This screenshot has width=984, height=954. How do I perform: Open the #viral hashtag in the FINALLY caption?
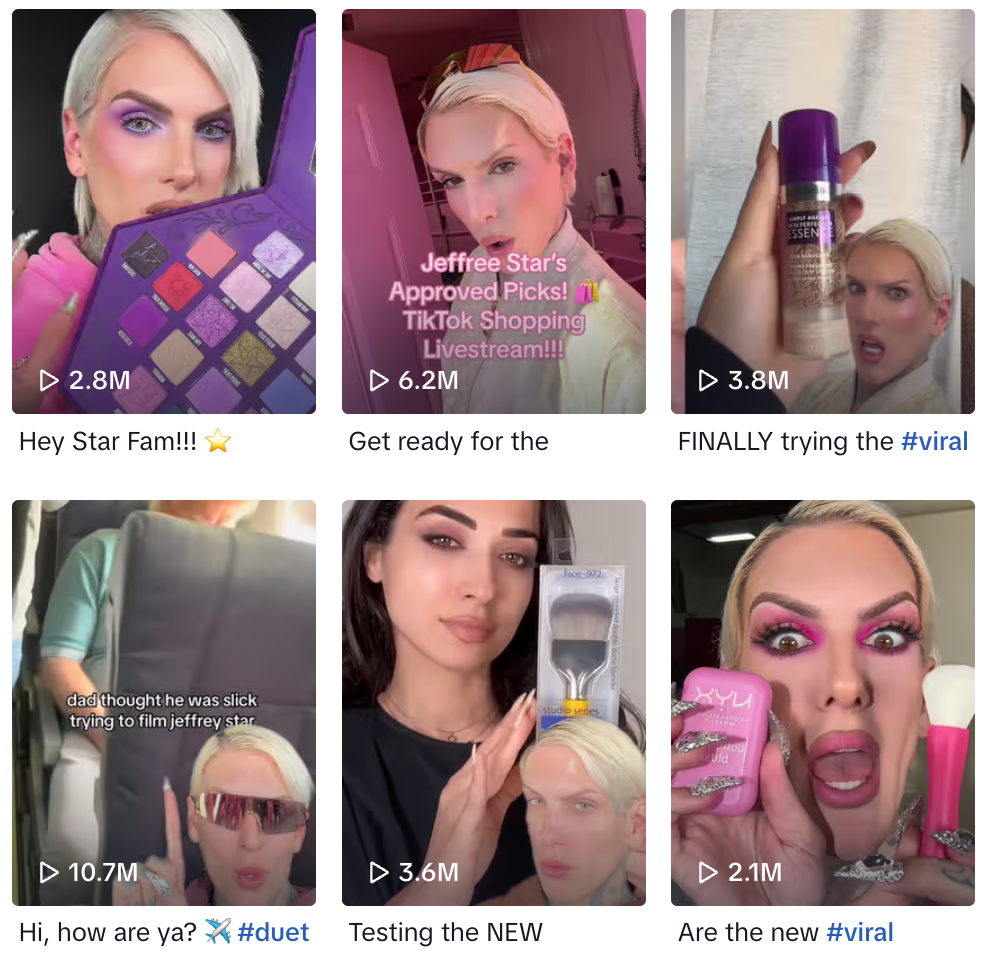(x=934, y=441)
